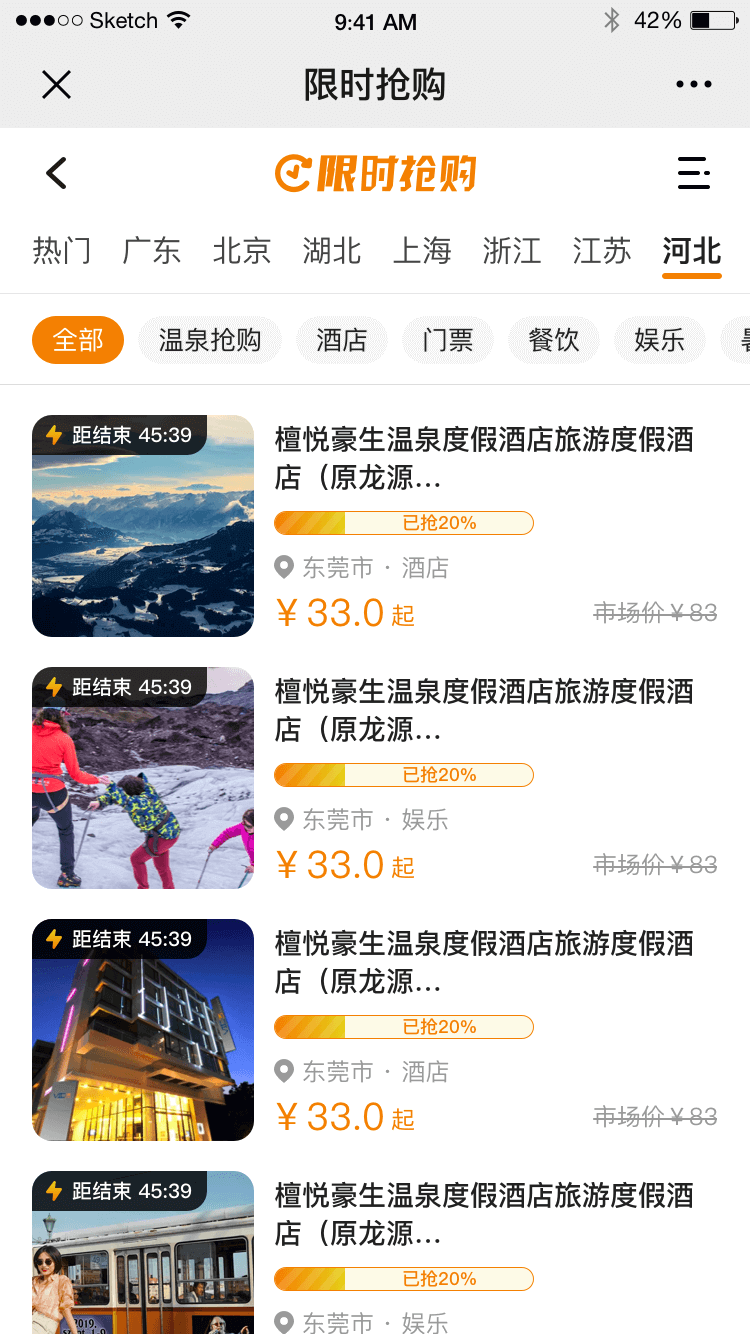Select the 湖北 region tab
The height and width of the screenshot is (1334, 750).
tap(332, 250)
